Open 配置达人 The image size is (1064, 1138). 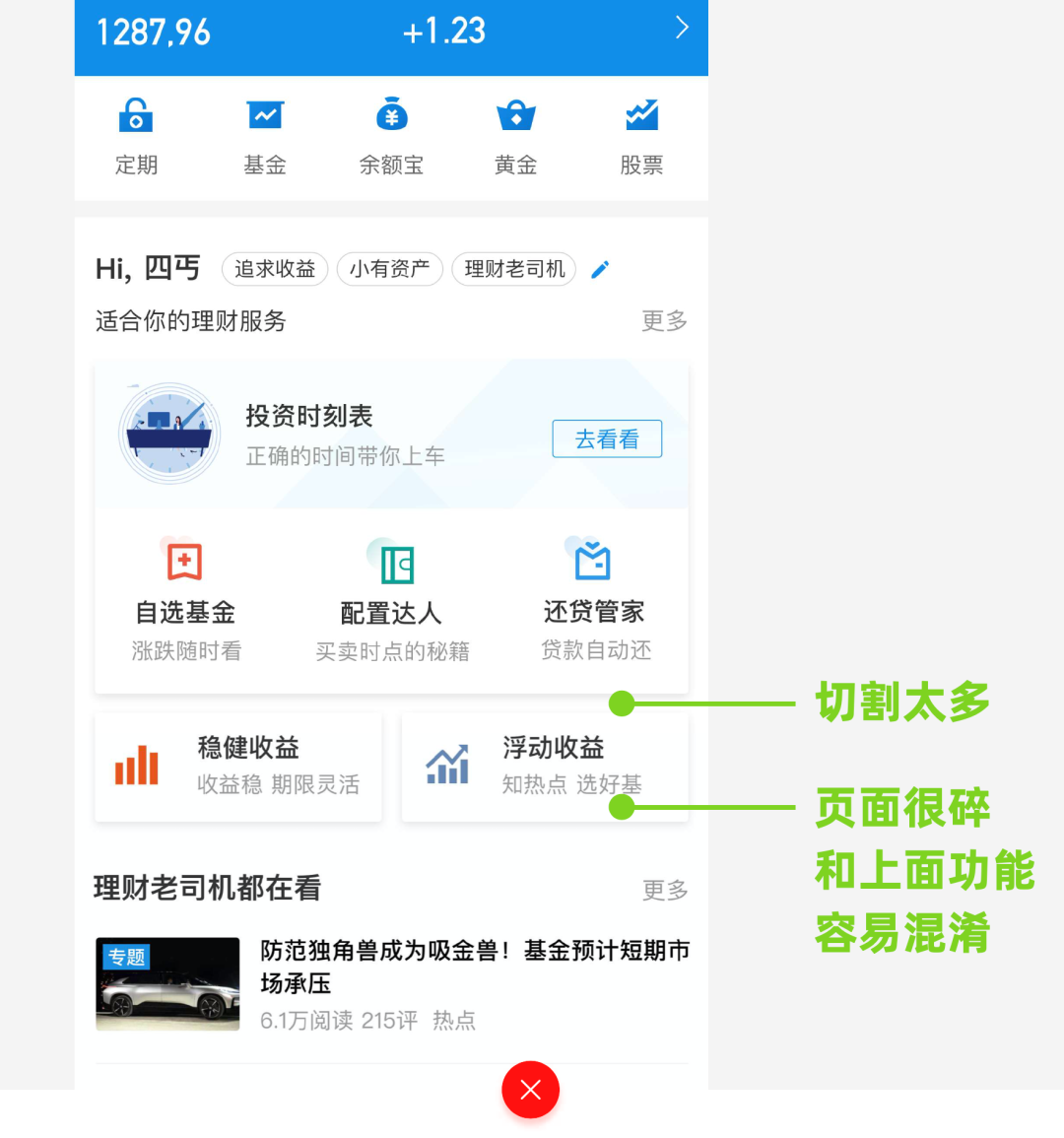391,601
